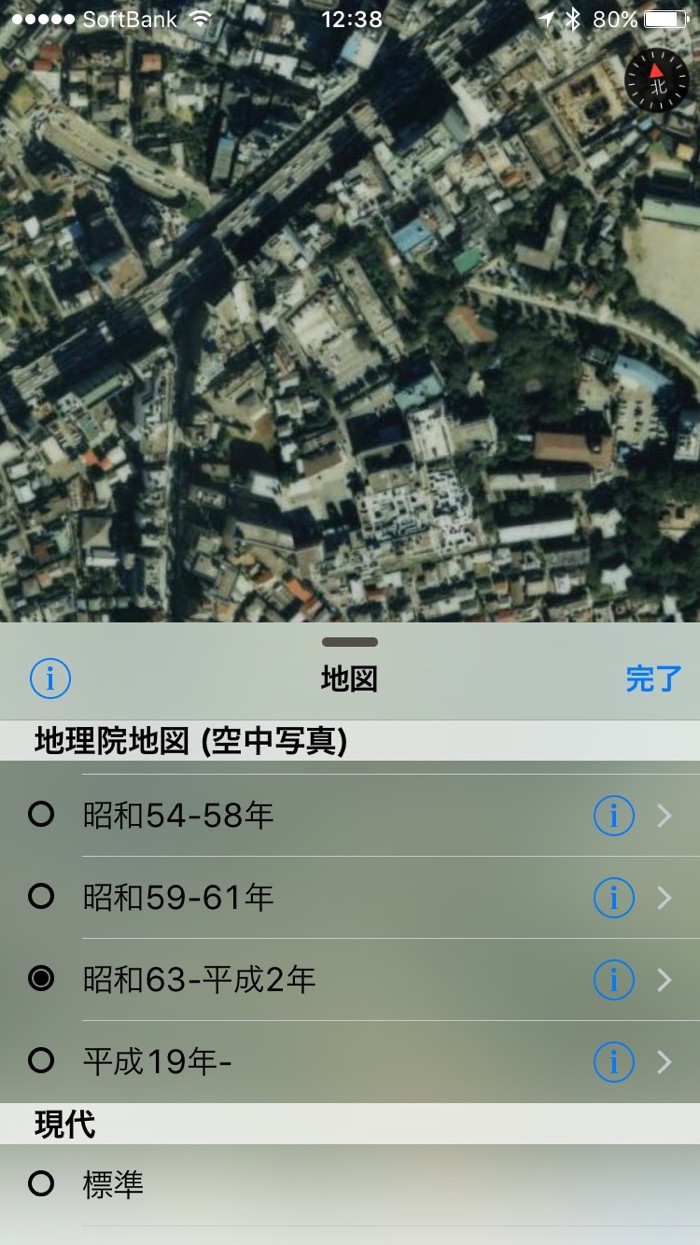Tap the info icon for 平成19年-
The image size is (700, 1245).
point(613,1061)
